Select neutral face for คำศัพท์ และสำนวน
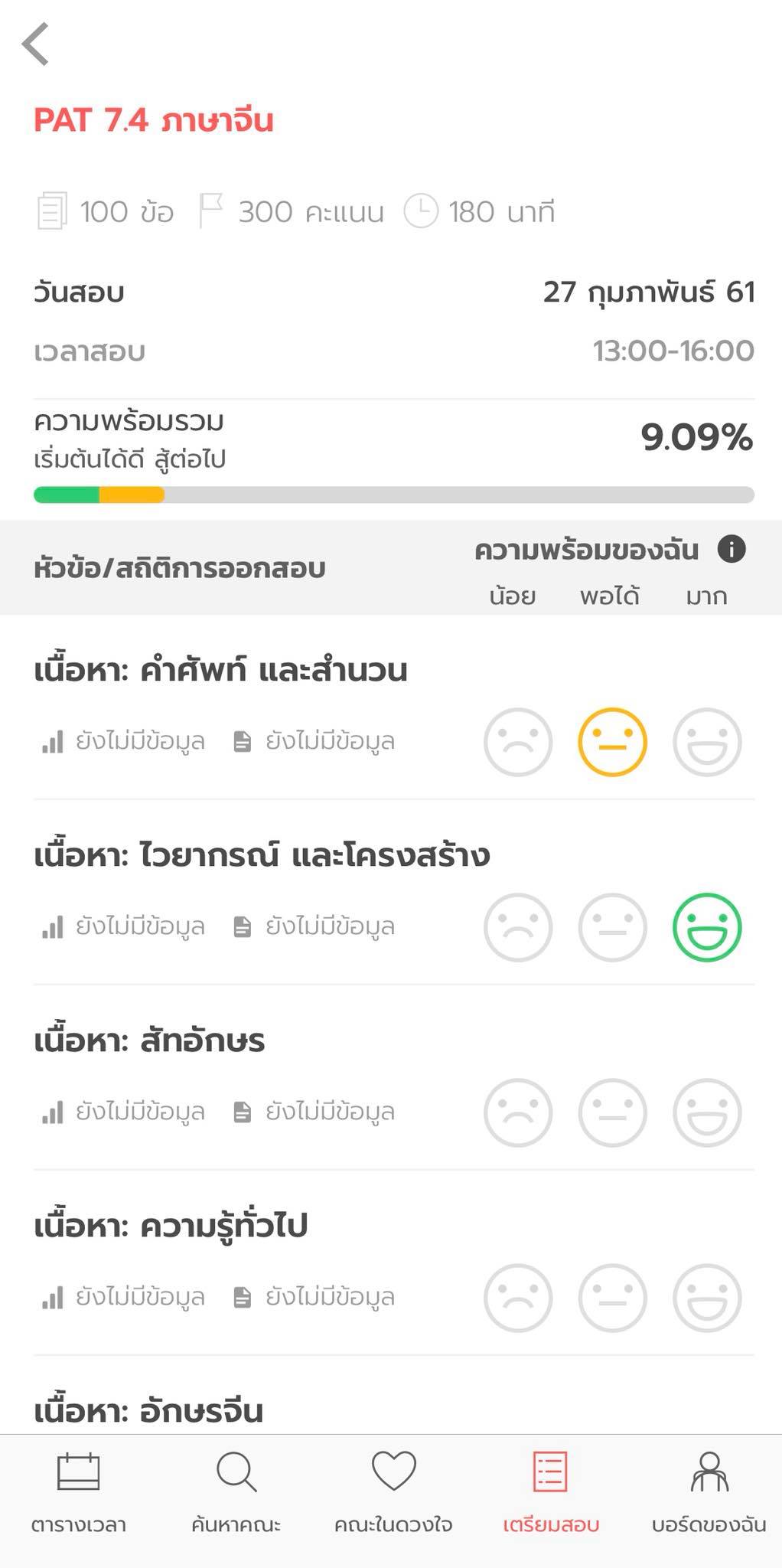This screenshot has height=1568, width=782. [x=612, y=742]
